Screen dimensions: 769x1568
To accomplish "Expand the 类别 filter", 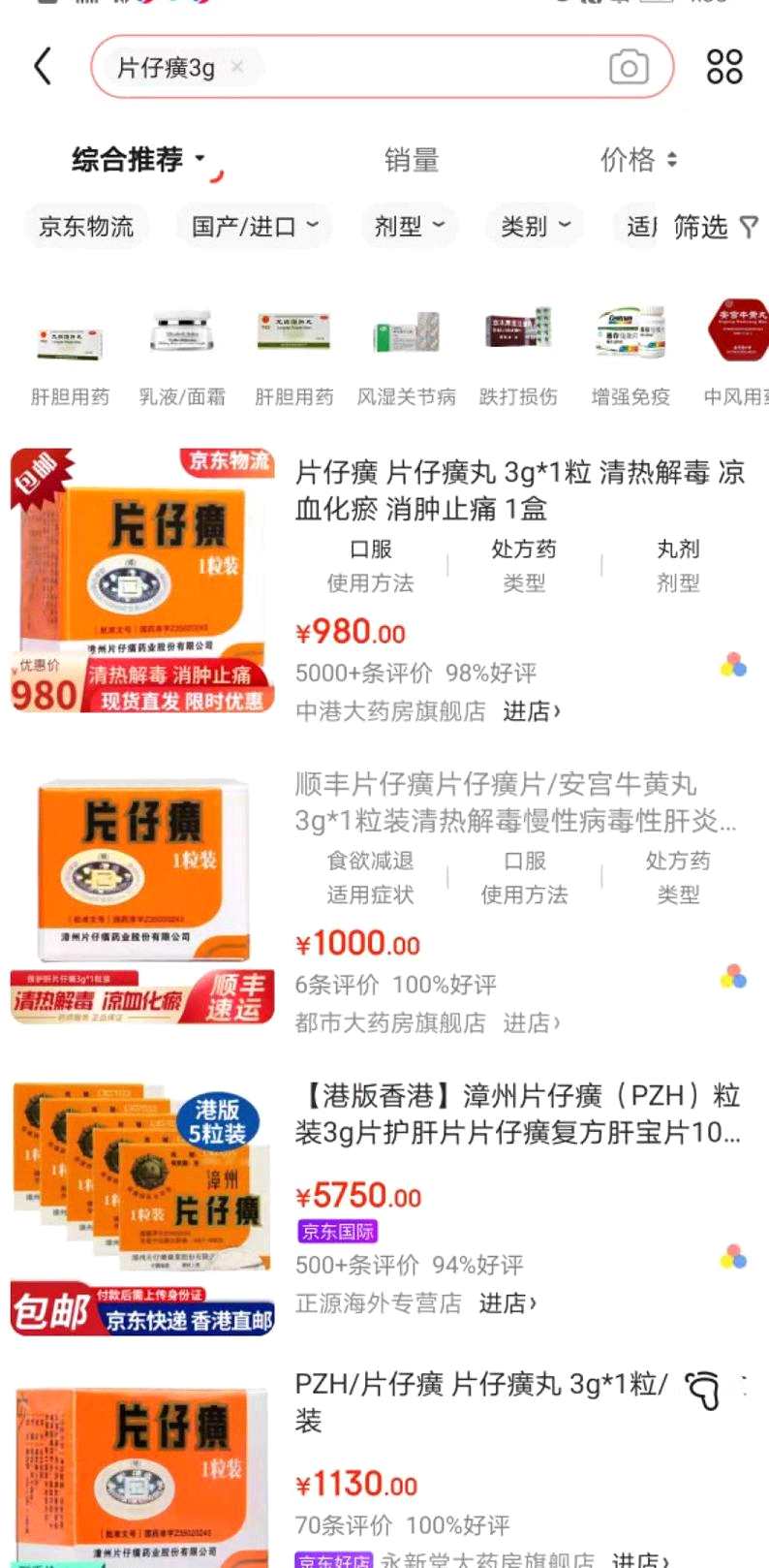I will pos(535,227).
